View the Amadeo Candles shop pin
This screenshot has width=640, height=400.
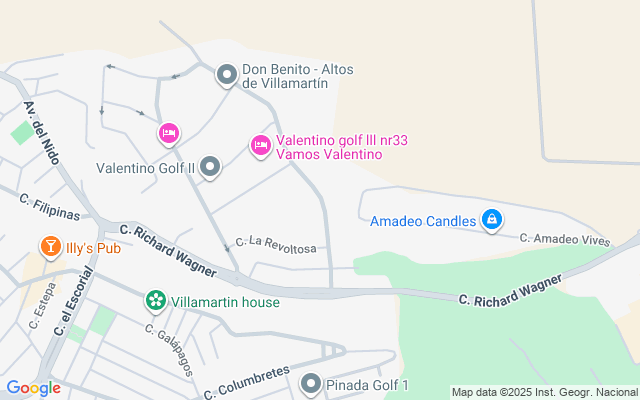tap(491, 220)
